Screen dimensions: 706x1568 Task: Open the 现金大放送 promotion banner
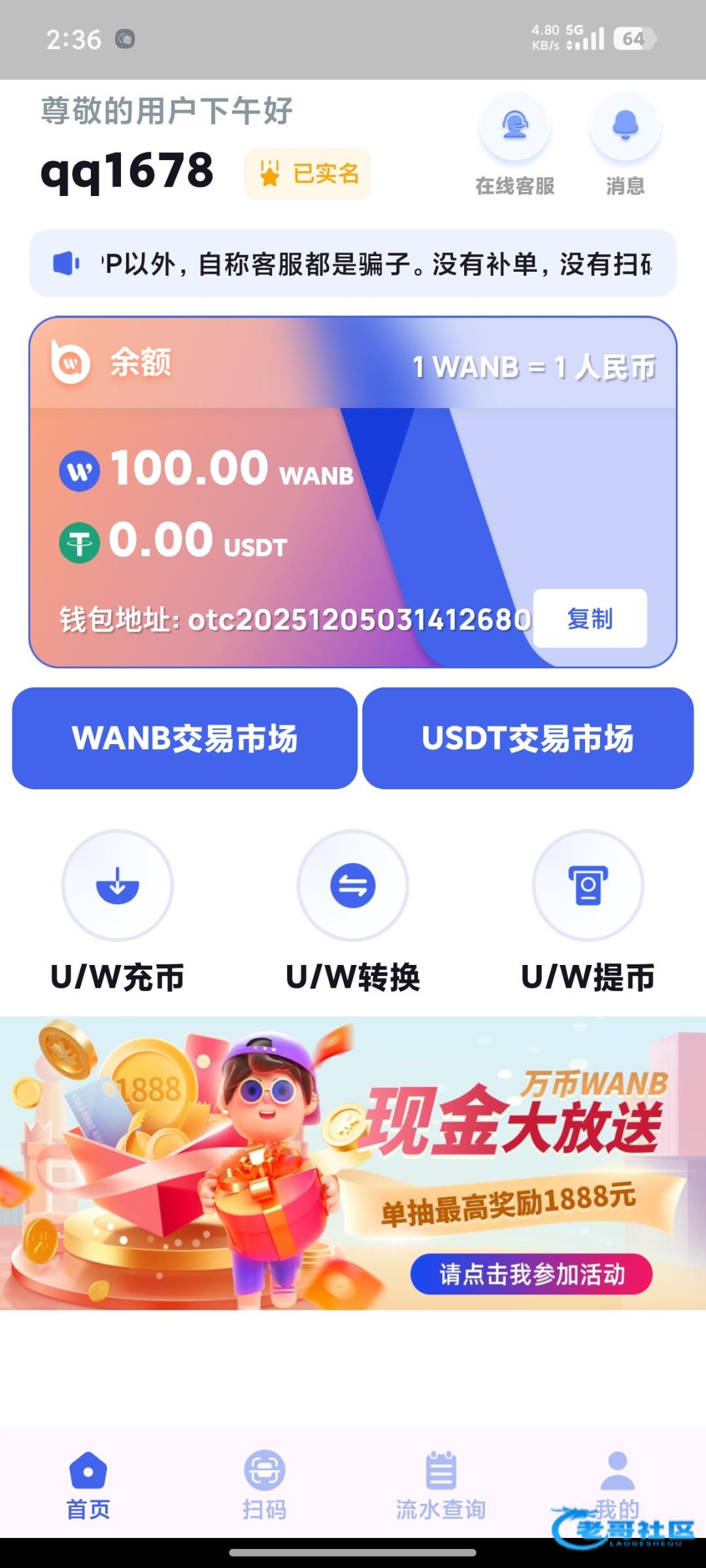(x=353, y=1163)
